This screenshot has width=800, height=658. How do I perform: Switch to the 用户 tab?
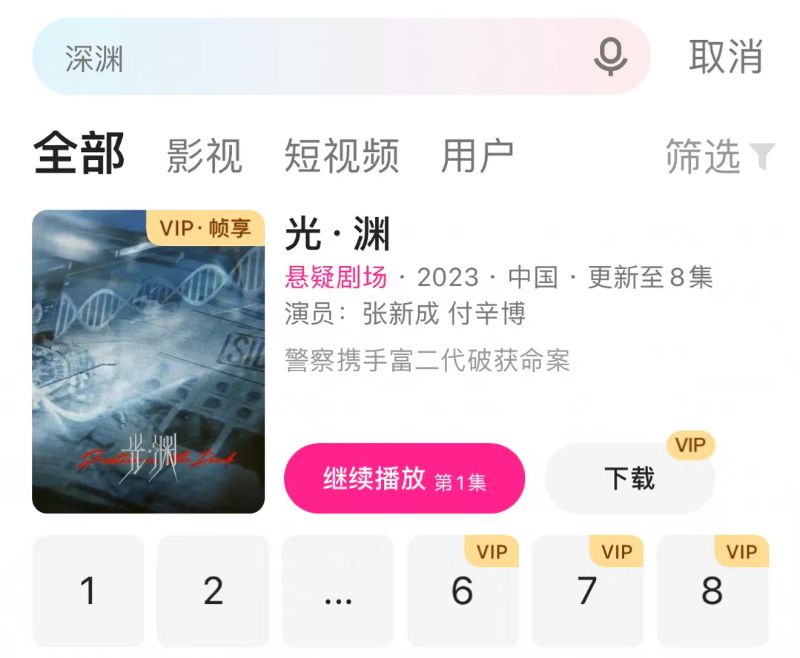coord(477,157)
